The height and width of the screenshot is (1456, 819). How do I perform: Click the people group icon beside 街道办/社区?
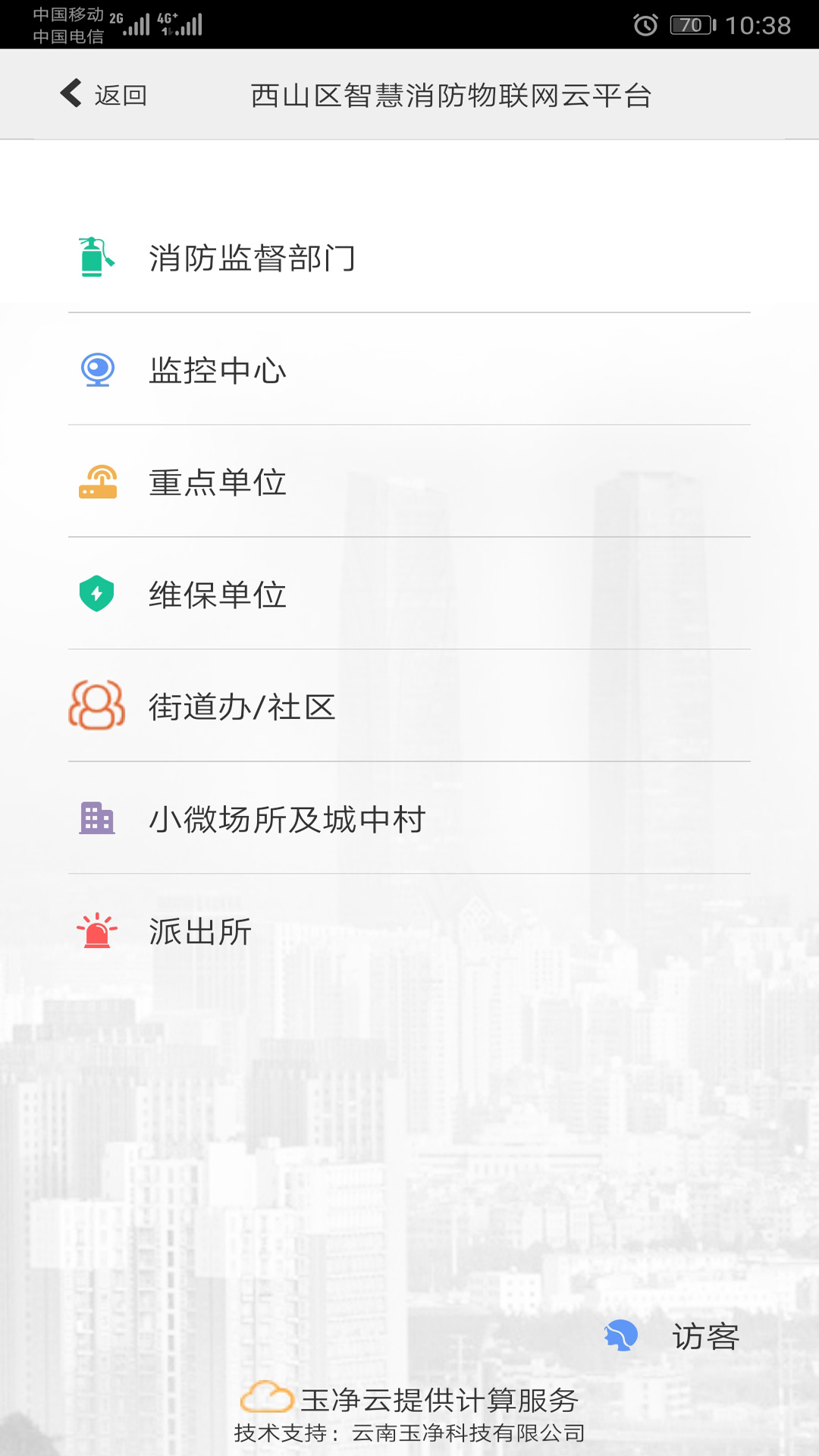(x=96, y=708)
